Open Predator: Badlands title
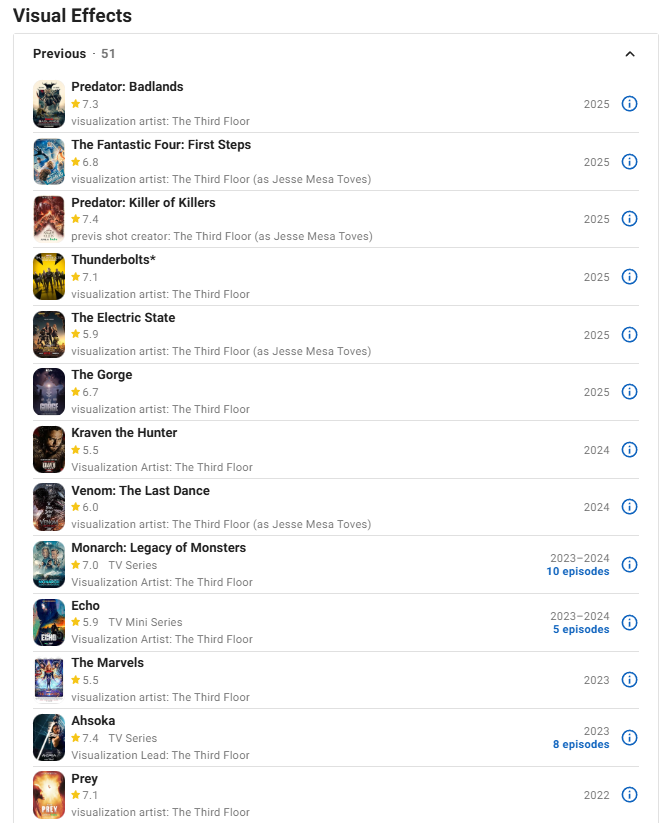The height and width of the screenshot is (823, 664). (x=127, y=87)
